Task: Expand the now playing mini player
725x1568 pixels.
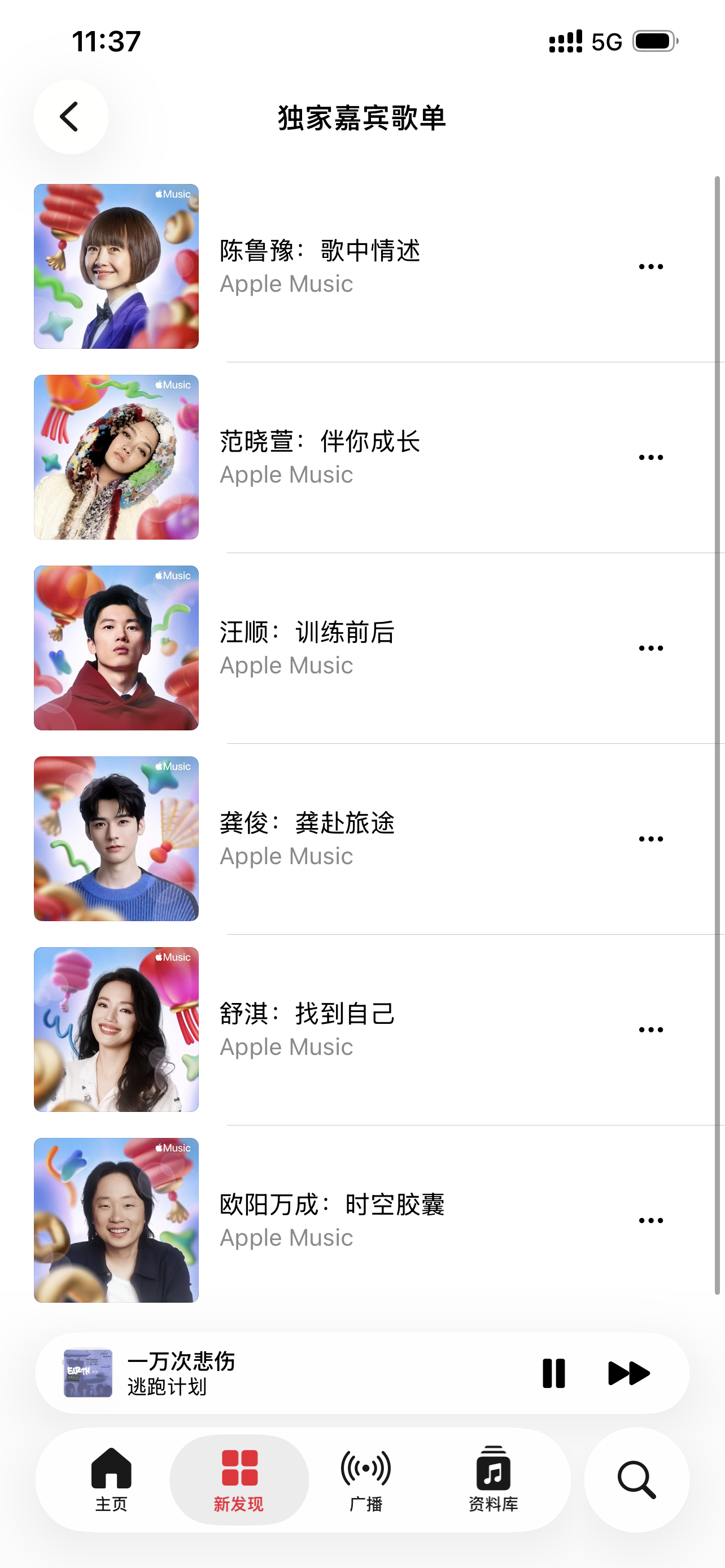Action: (x=304, y=1373)
